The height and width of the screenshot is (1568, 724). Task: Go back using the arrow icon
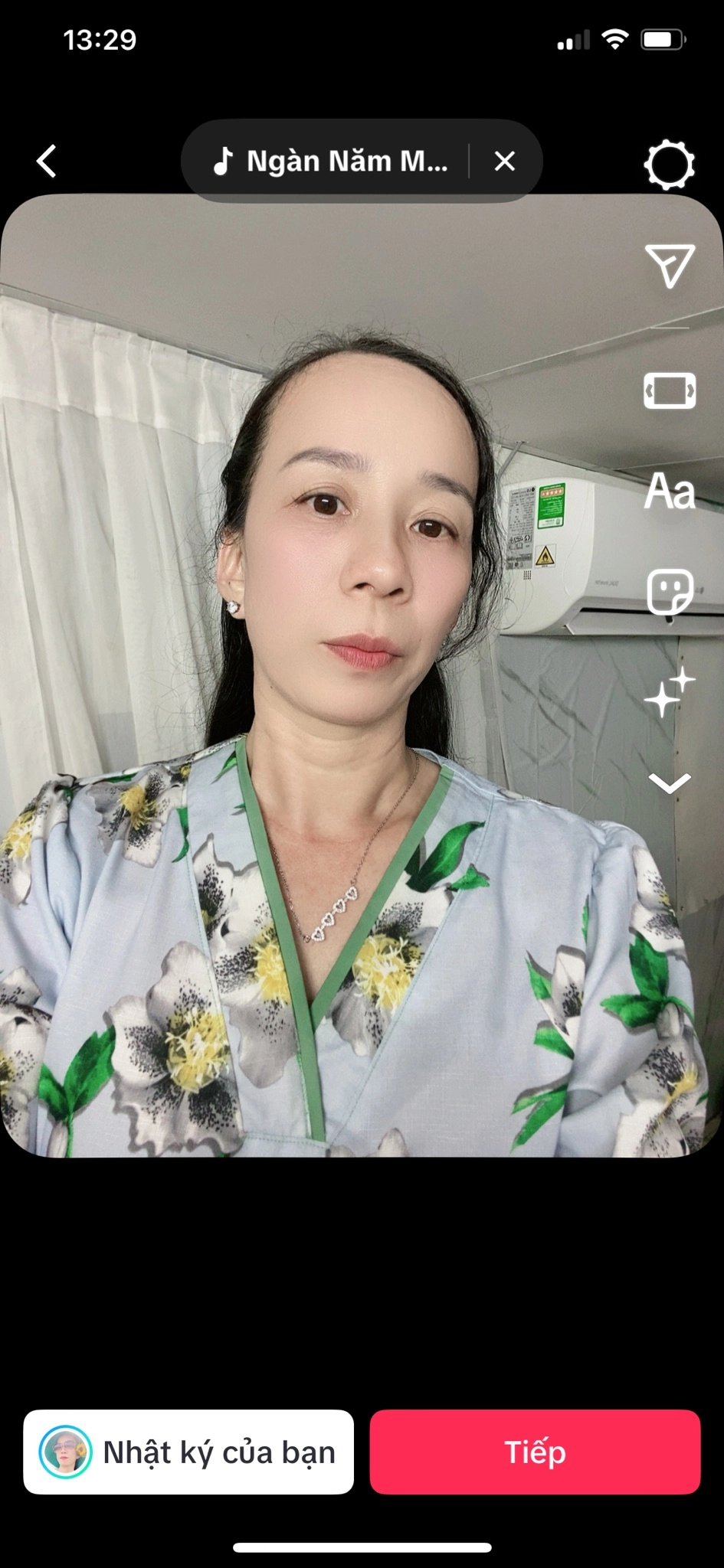[x=47, y=162]
